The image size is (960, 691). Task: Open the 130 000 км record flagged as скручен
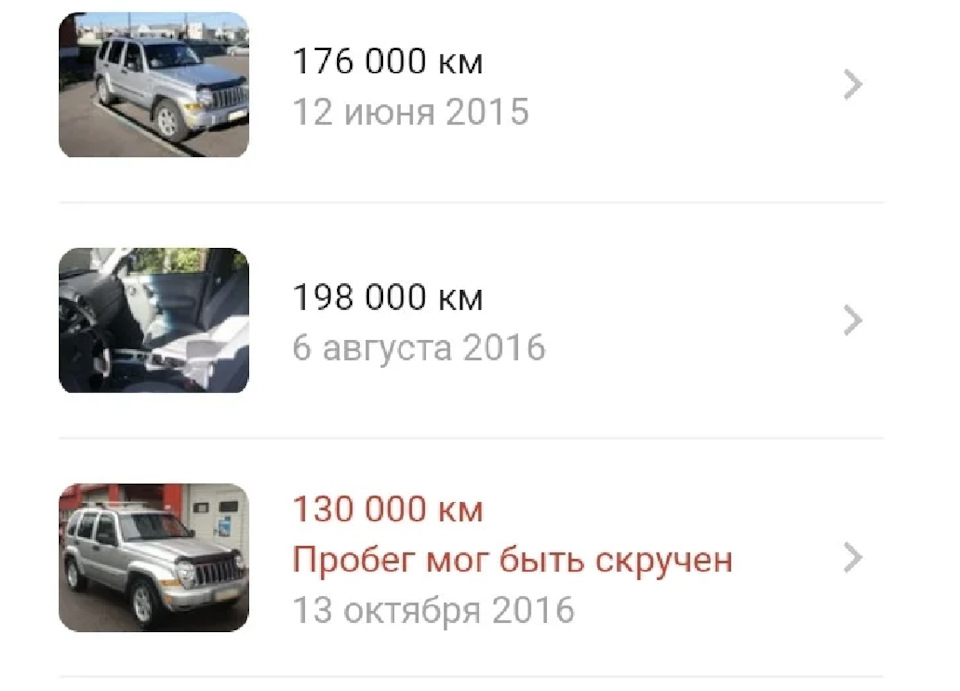coord(470,558)
